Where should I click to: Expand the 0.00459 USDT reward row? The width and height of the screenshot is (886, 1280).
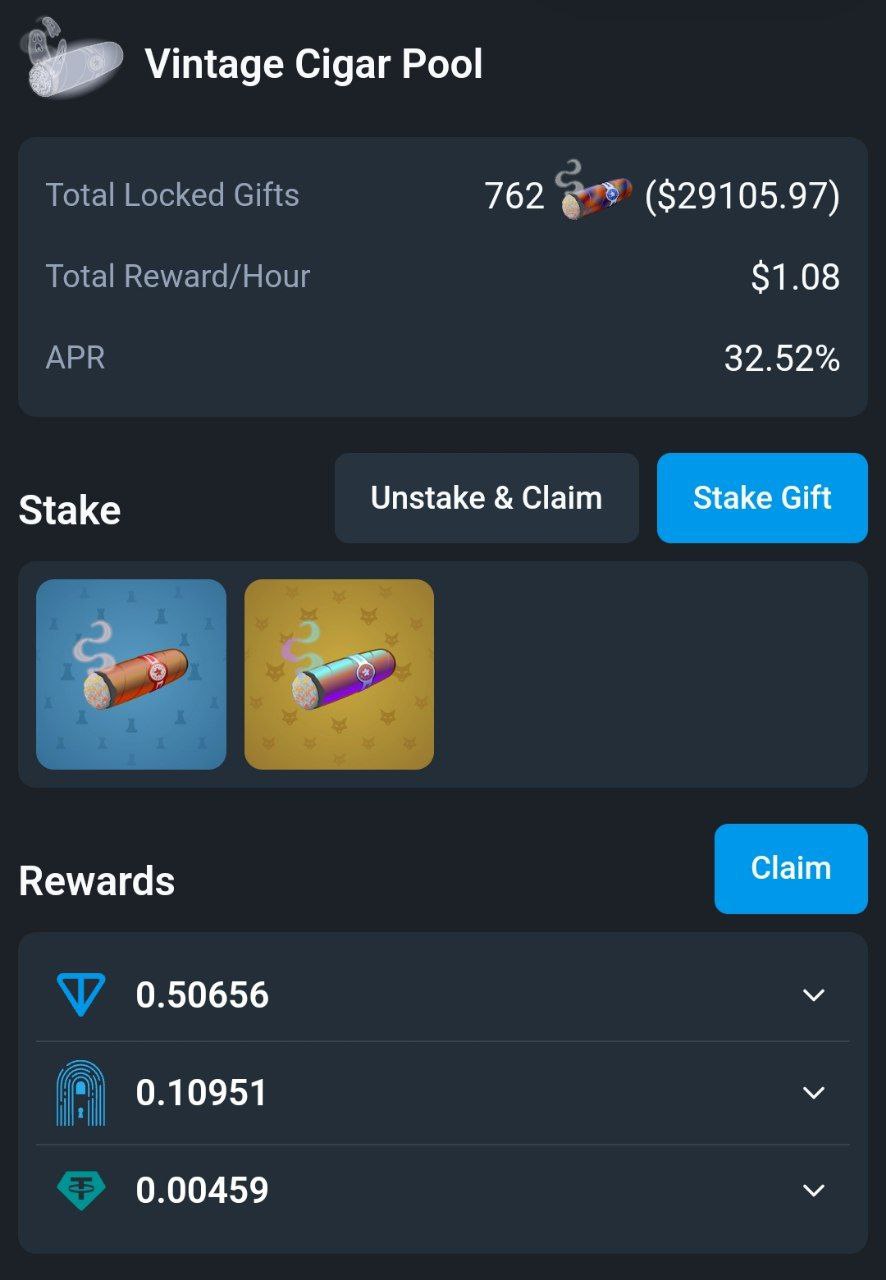pyautogui.click(x=813, y=1190)
